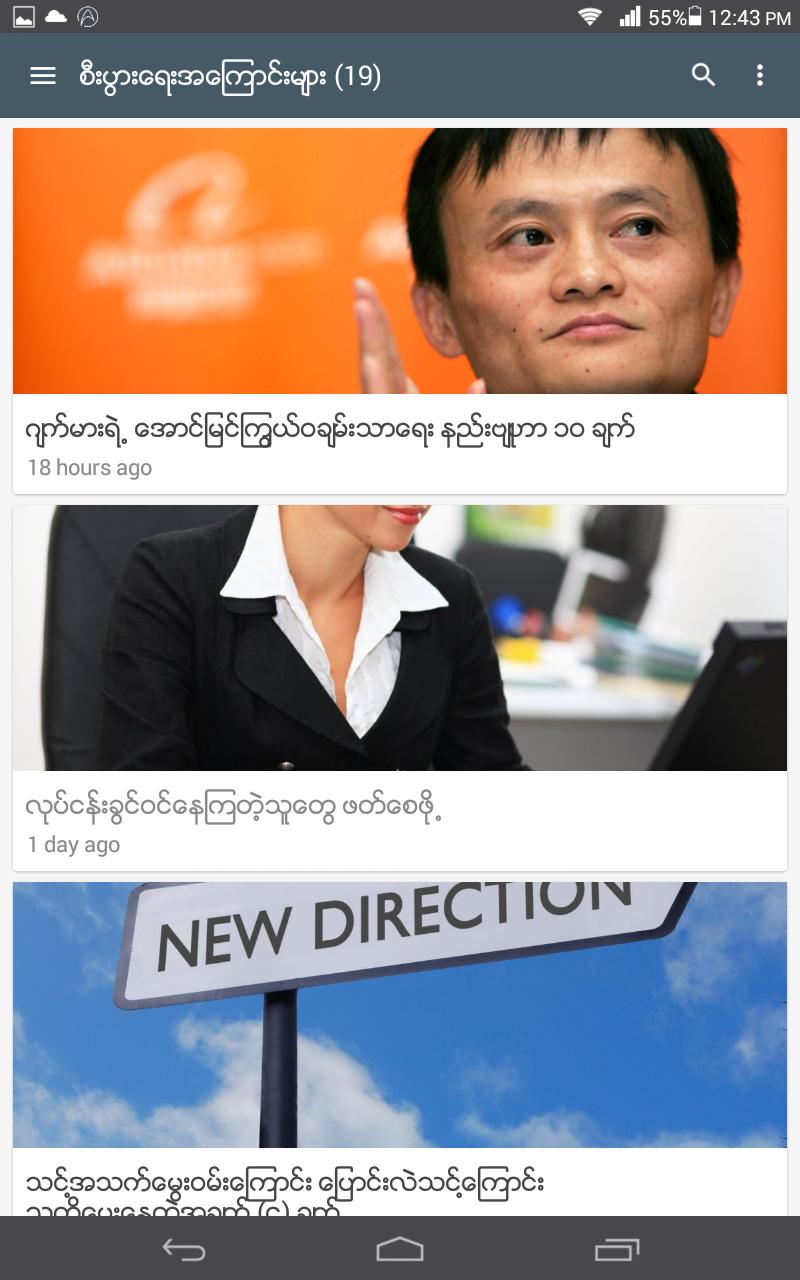This screenshot has width=800, height=1280.
Task: Go back using system back button
Action: pos(184,1250)
